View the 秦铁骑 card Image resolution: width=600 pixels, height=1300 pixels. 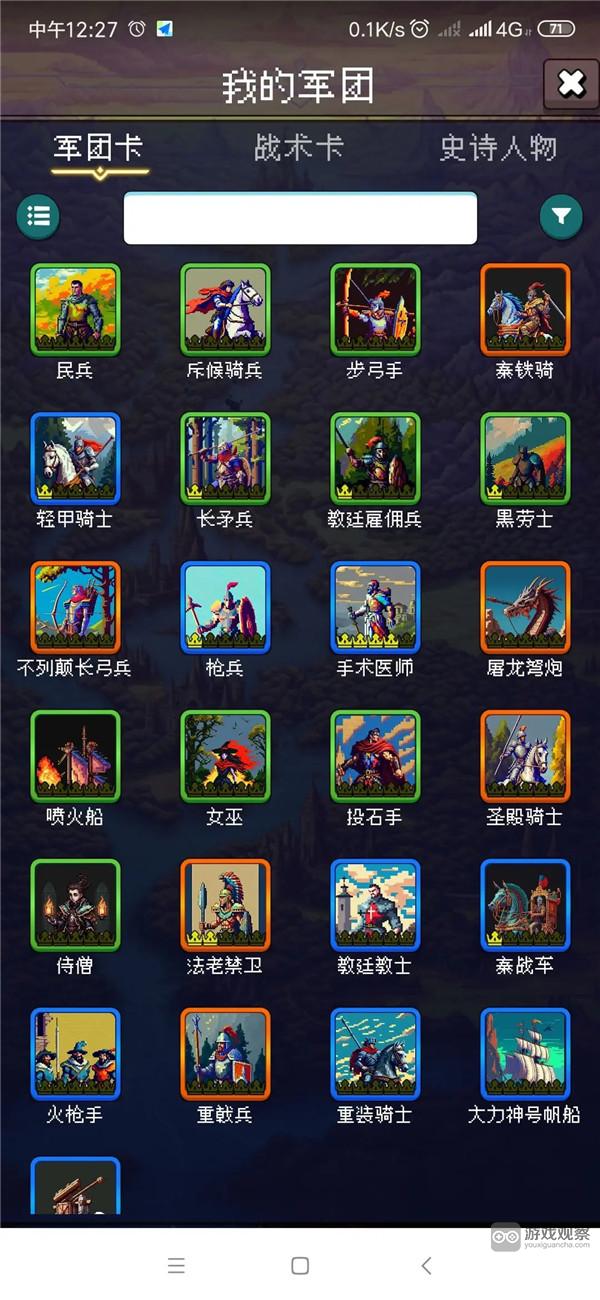pos(525,309)
